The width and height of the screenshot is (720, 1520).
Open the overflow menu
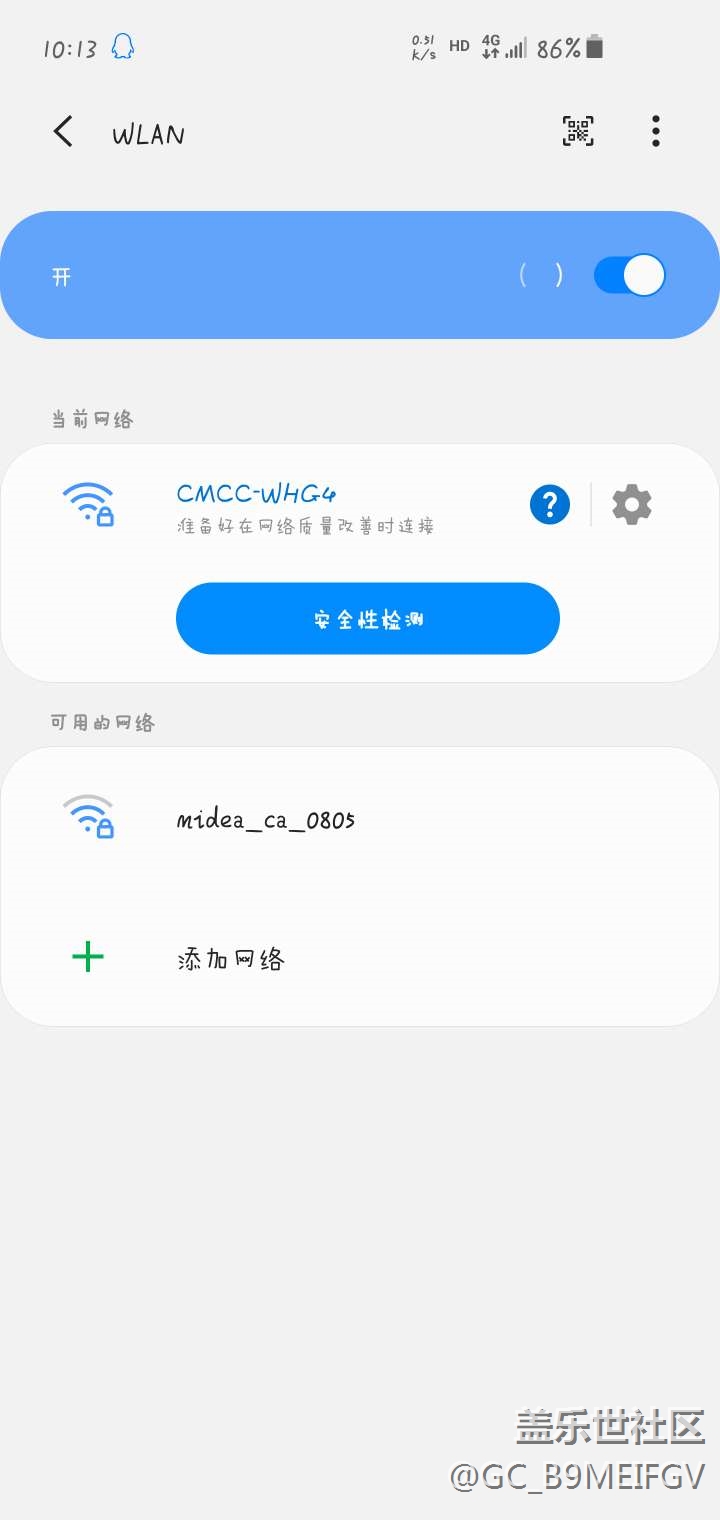(655, 131)
